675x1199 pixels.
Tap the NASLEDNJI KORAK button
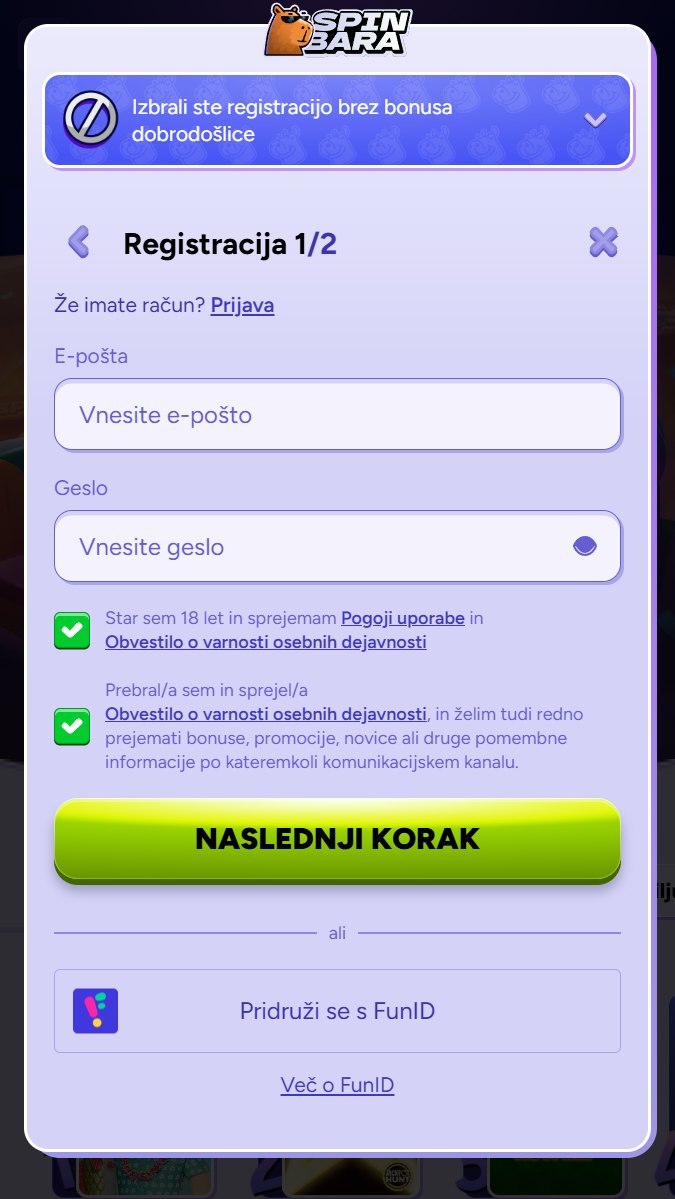[337, 840]
